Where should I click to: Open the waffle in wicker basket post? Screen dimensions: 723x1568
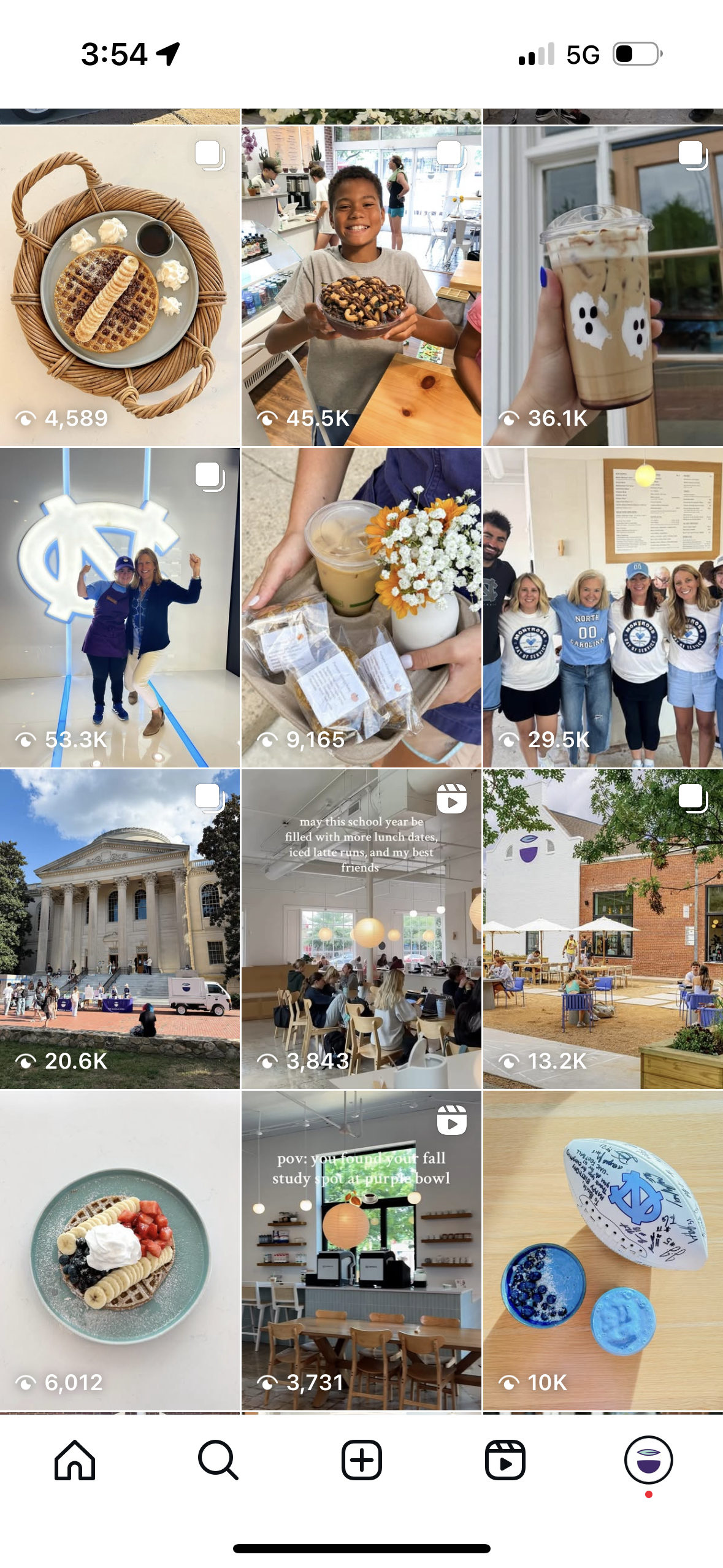point(120,286)
